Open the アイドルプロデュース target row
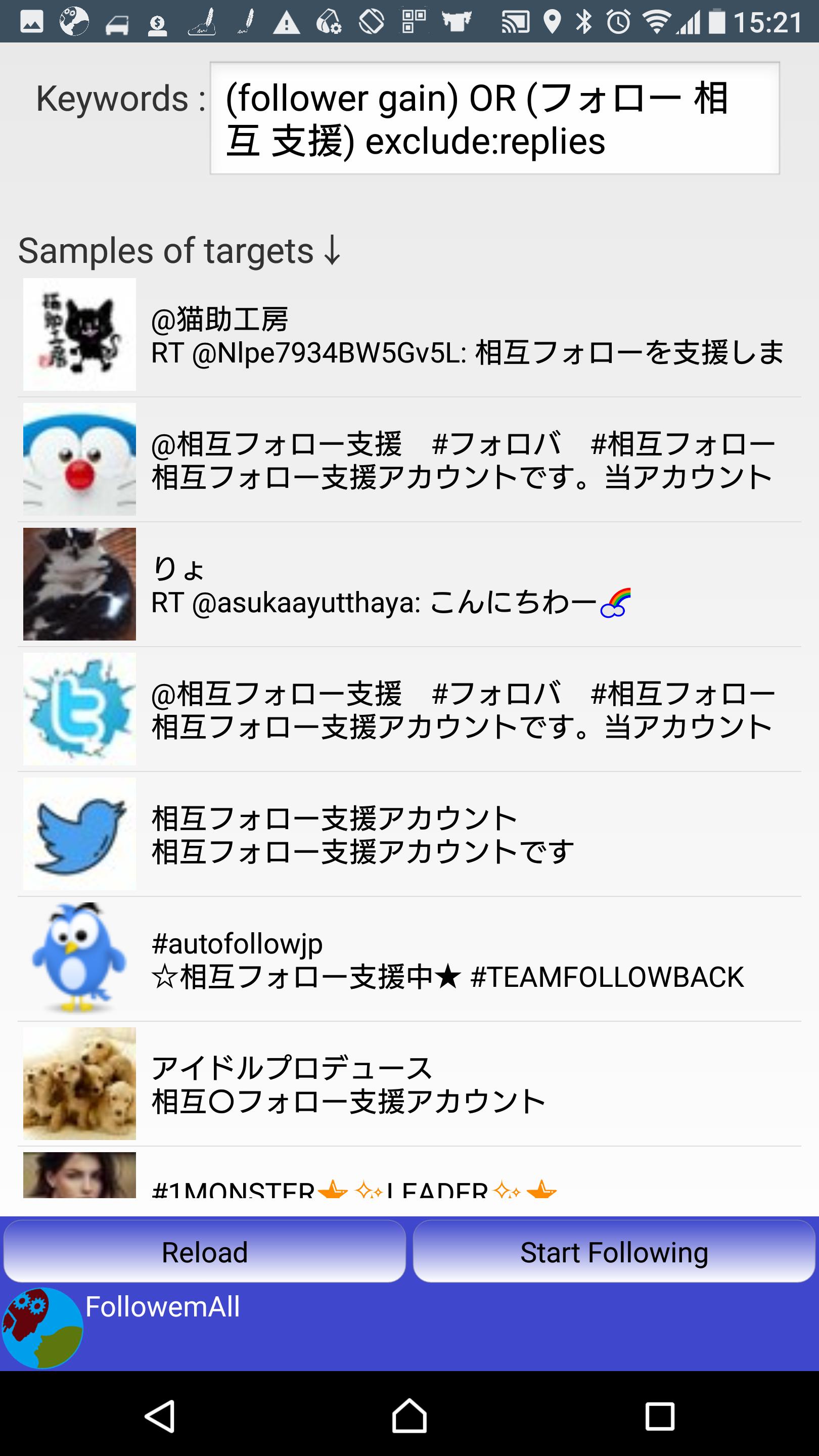Screen dimensions: 819x1456 click(409, 1084)
